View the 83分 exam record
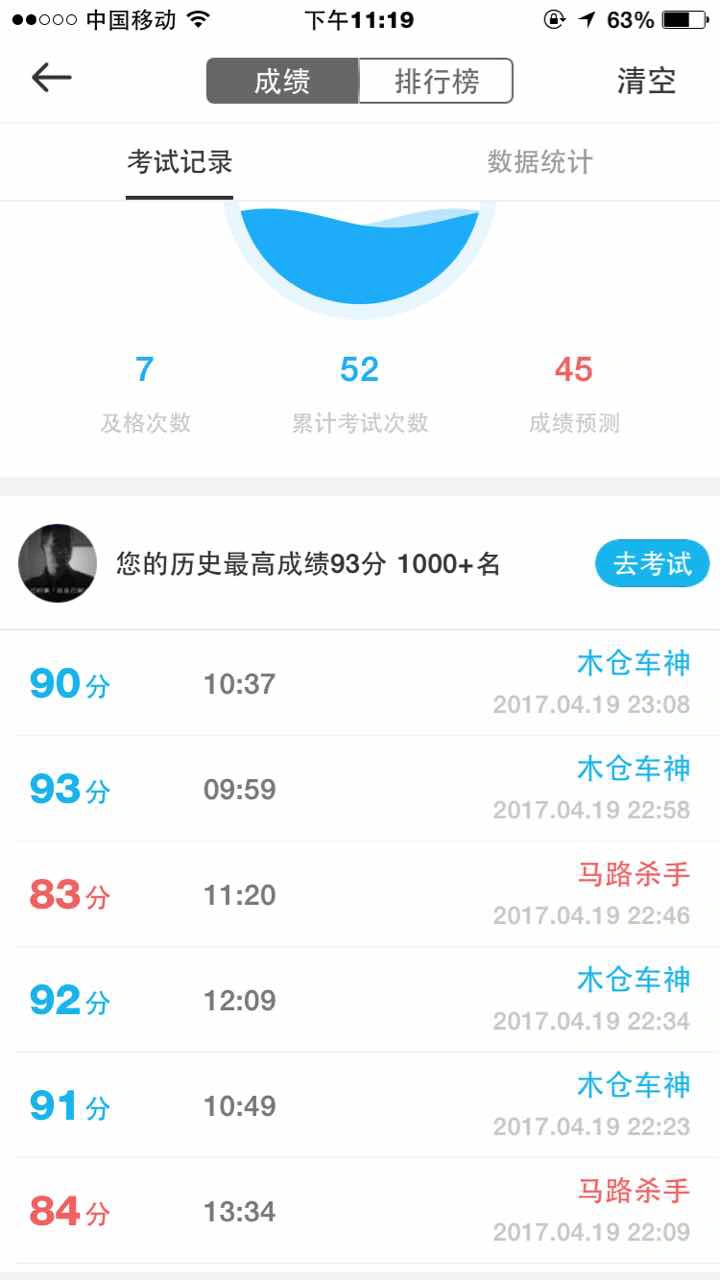 pos(360,895)
